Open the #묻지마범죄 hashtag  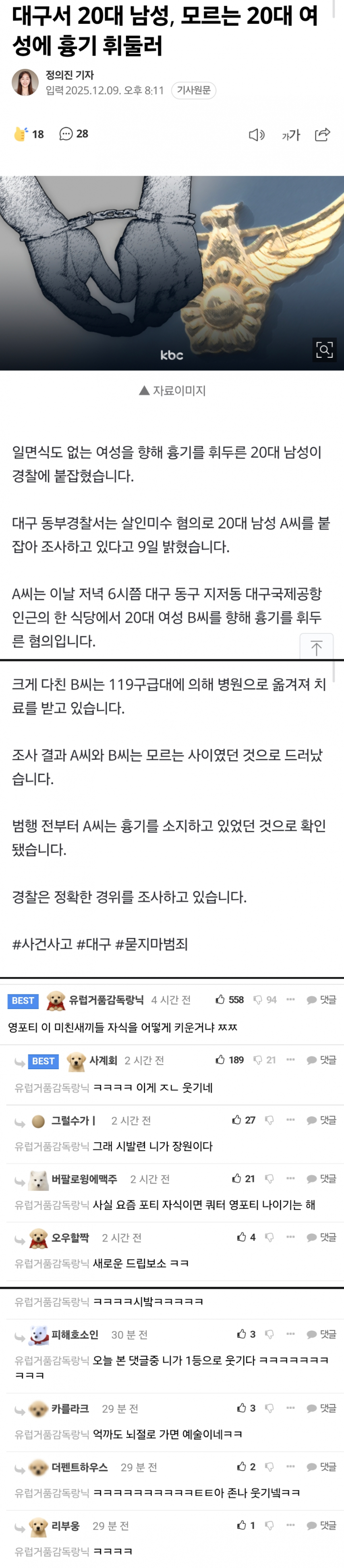151,944
